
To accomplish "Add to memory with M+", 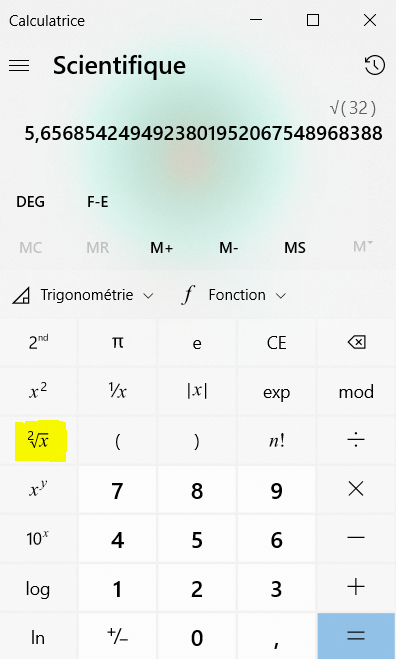I will [x=161, y=248].
